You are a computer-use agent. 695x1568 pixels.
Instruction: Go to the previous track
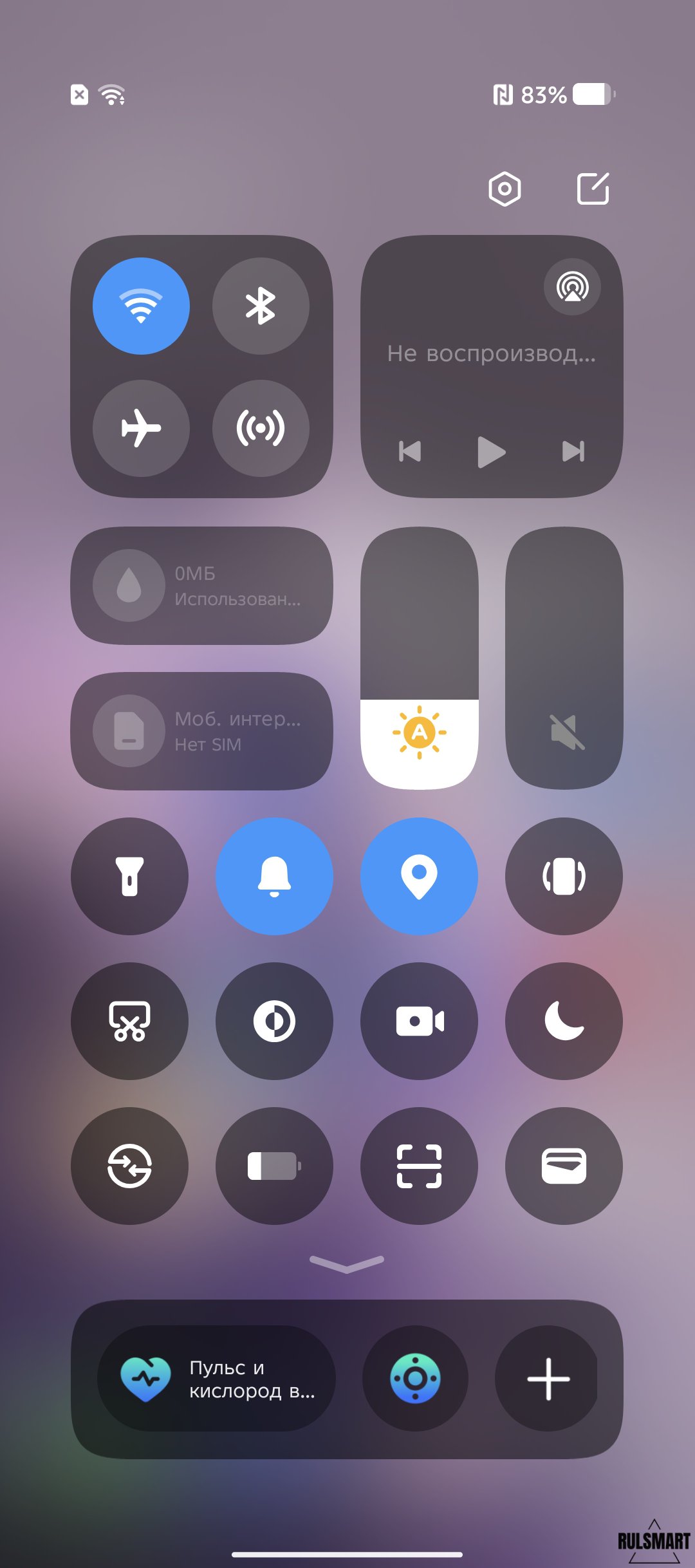click(x=410, y=451)
